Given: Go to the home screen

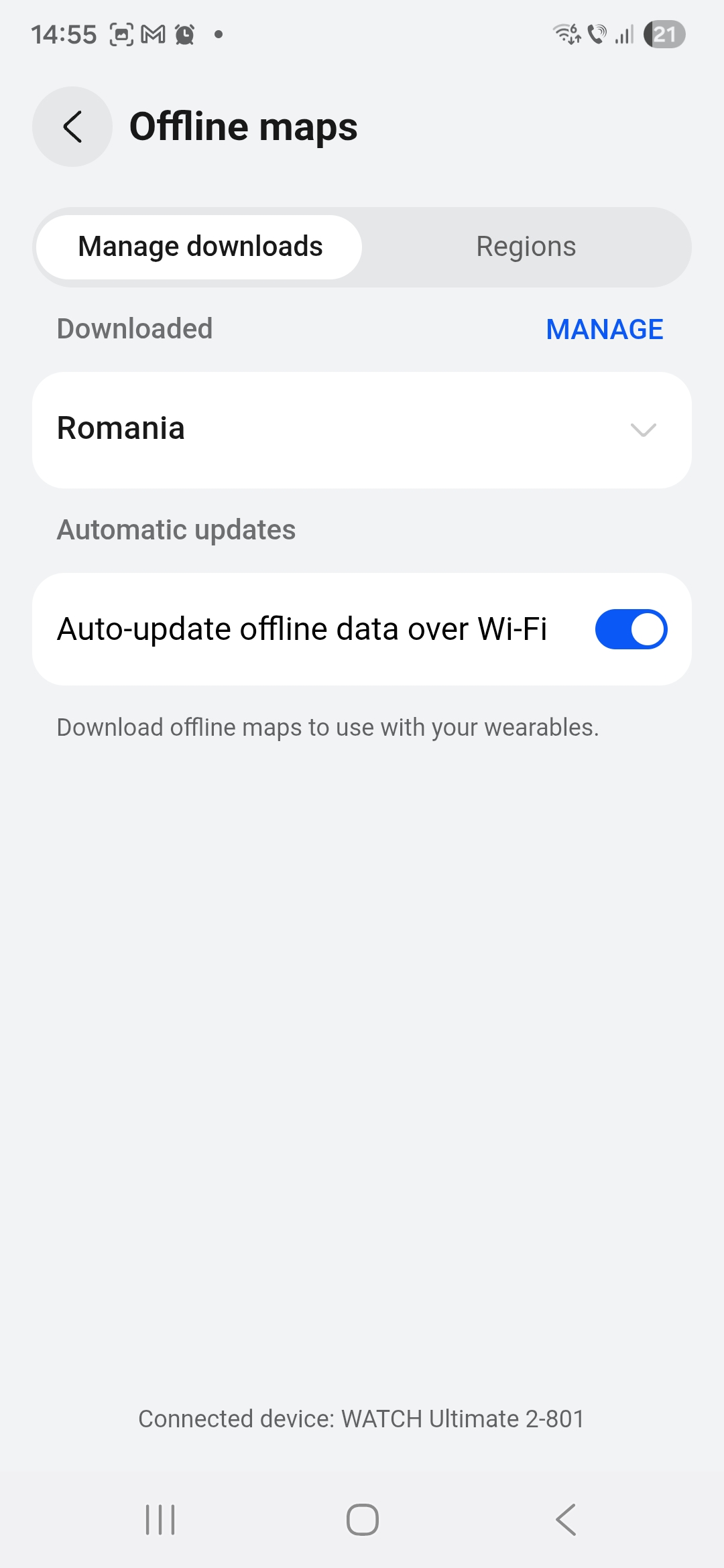Looking at the screenshot, I should coord(362,1519).
